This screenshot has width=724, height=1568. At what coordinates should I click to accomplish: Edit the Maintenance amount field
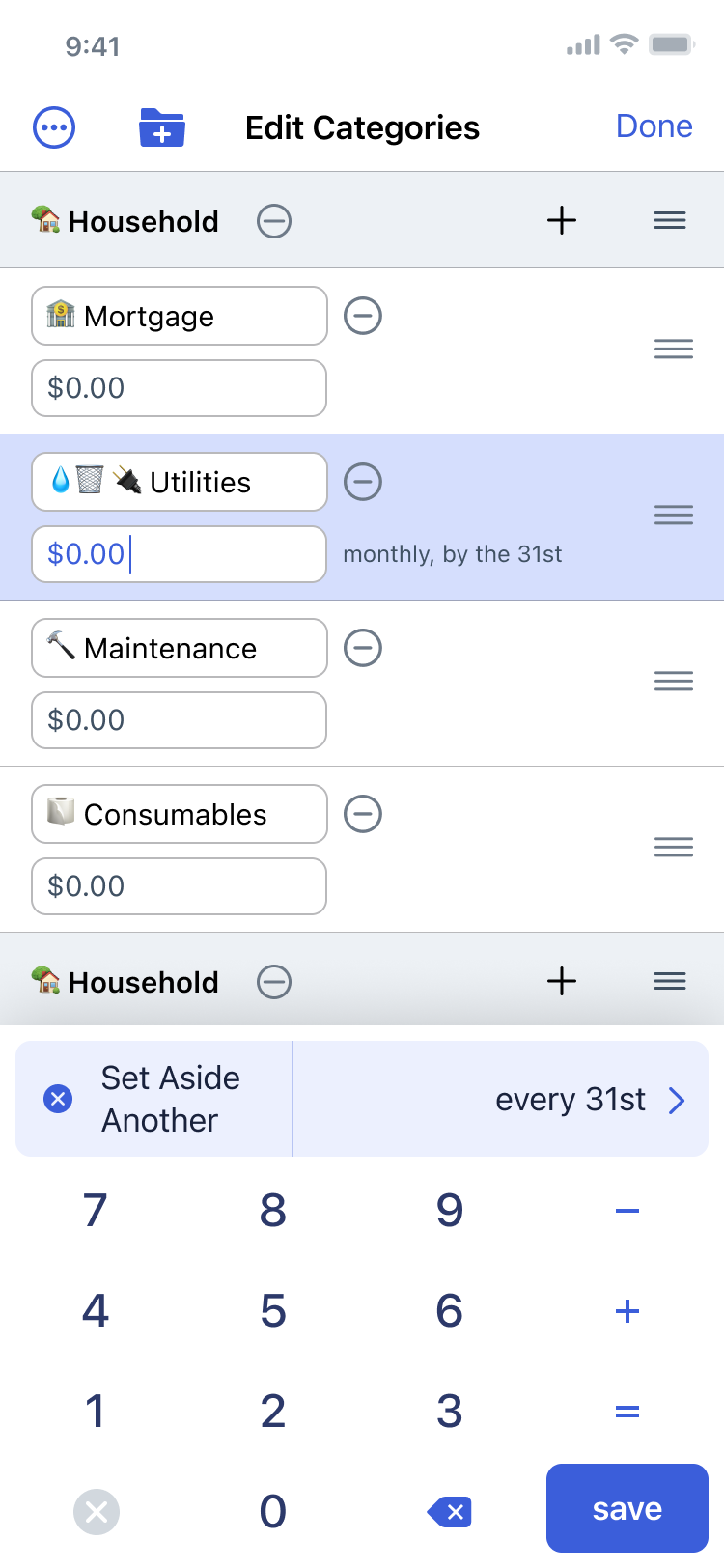(x=180, y=720)
